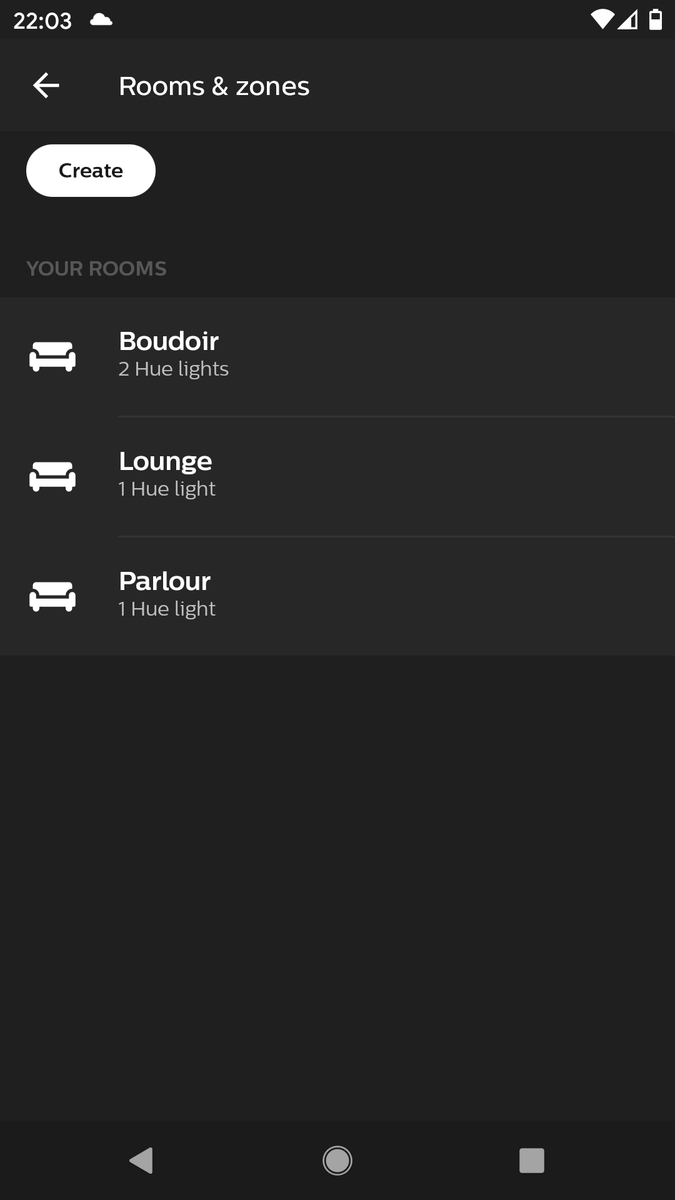Select the Parlour room

tap(337, 596)
